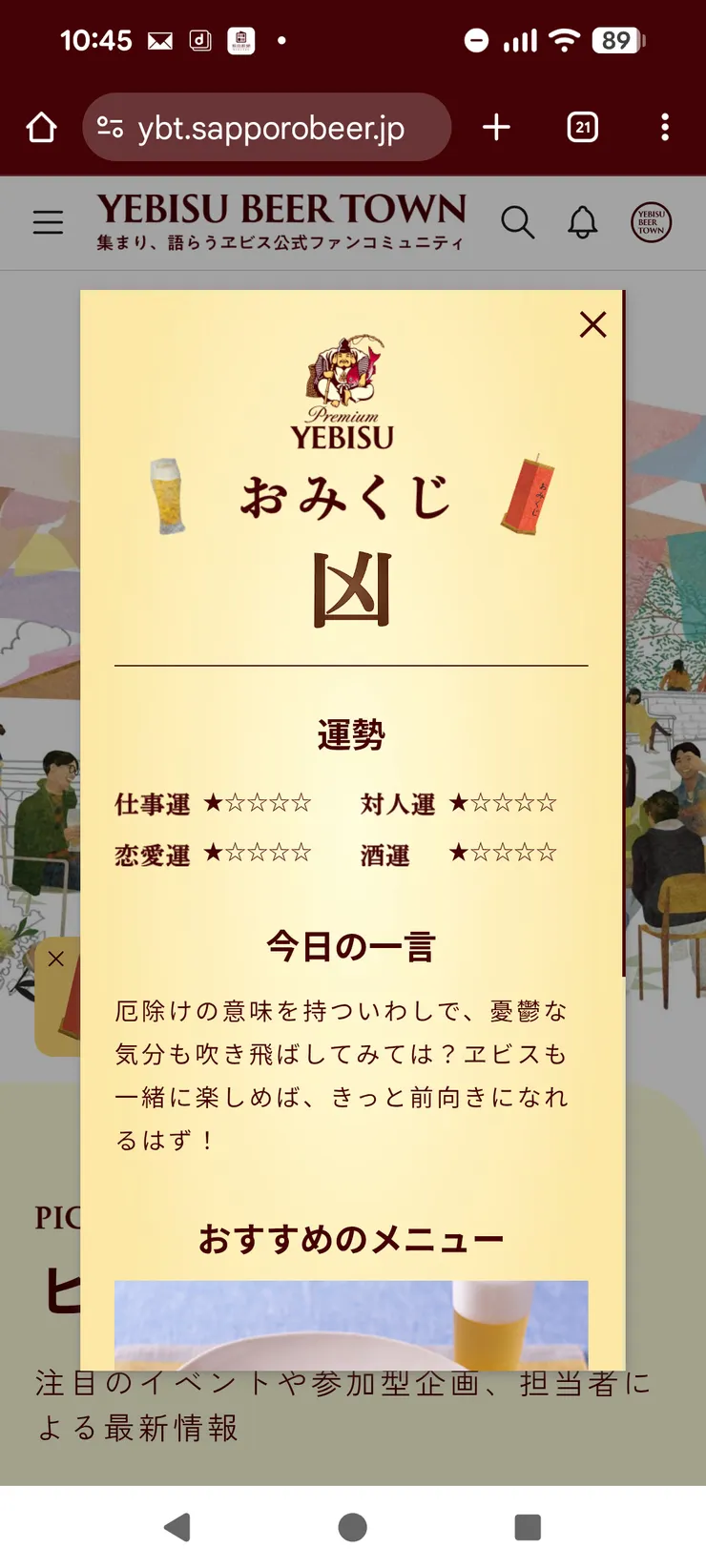Open the notifications bell
Viewport: 706px width, 1568px height.
click(x=582, y=222)
